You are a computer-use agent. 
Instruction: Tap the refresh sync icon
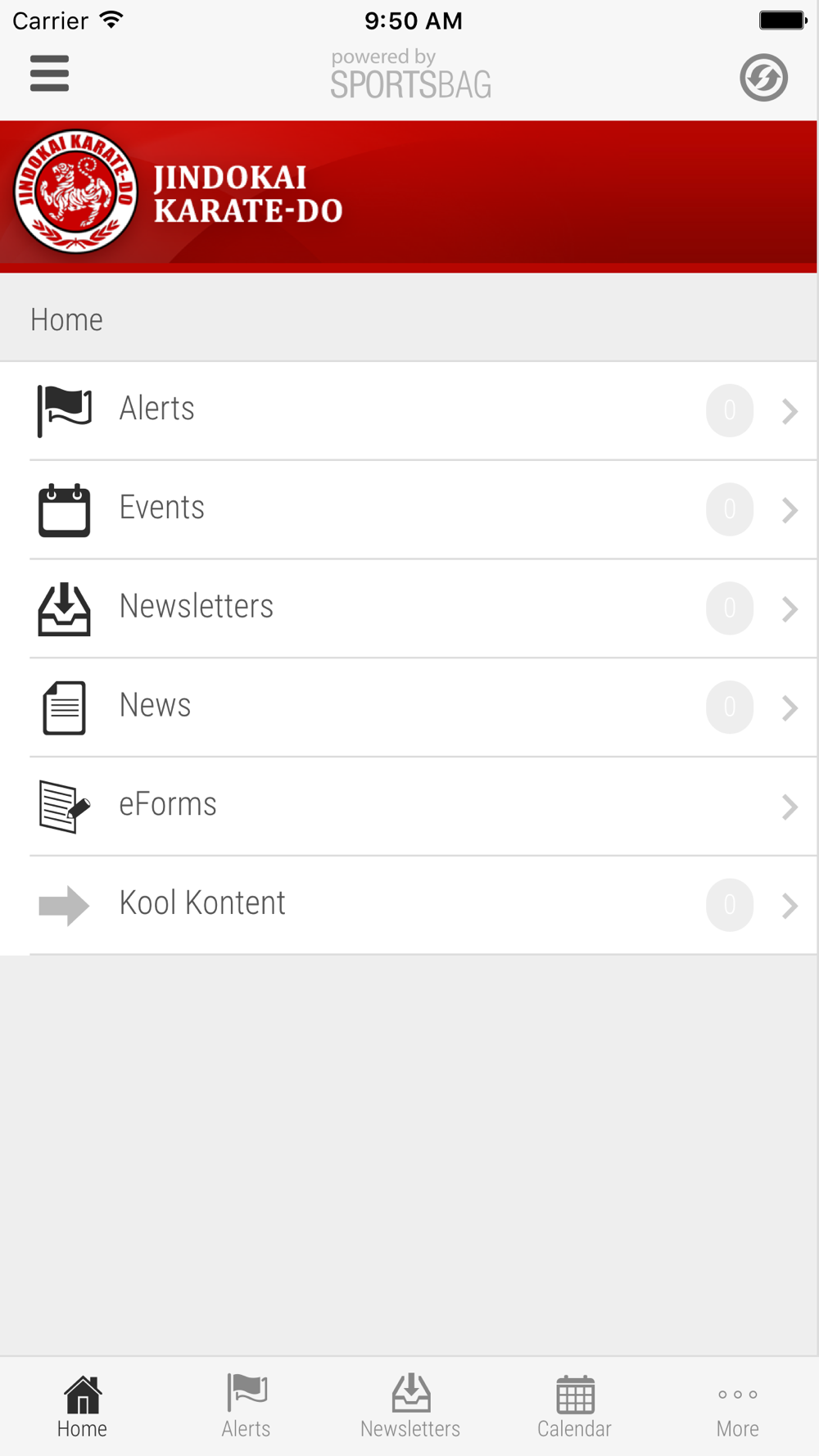point(763,78)
